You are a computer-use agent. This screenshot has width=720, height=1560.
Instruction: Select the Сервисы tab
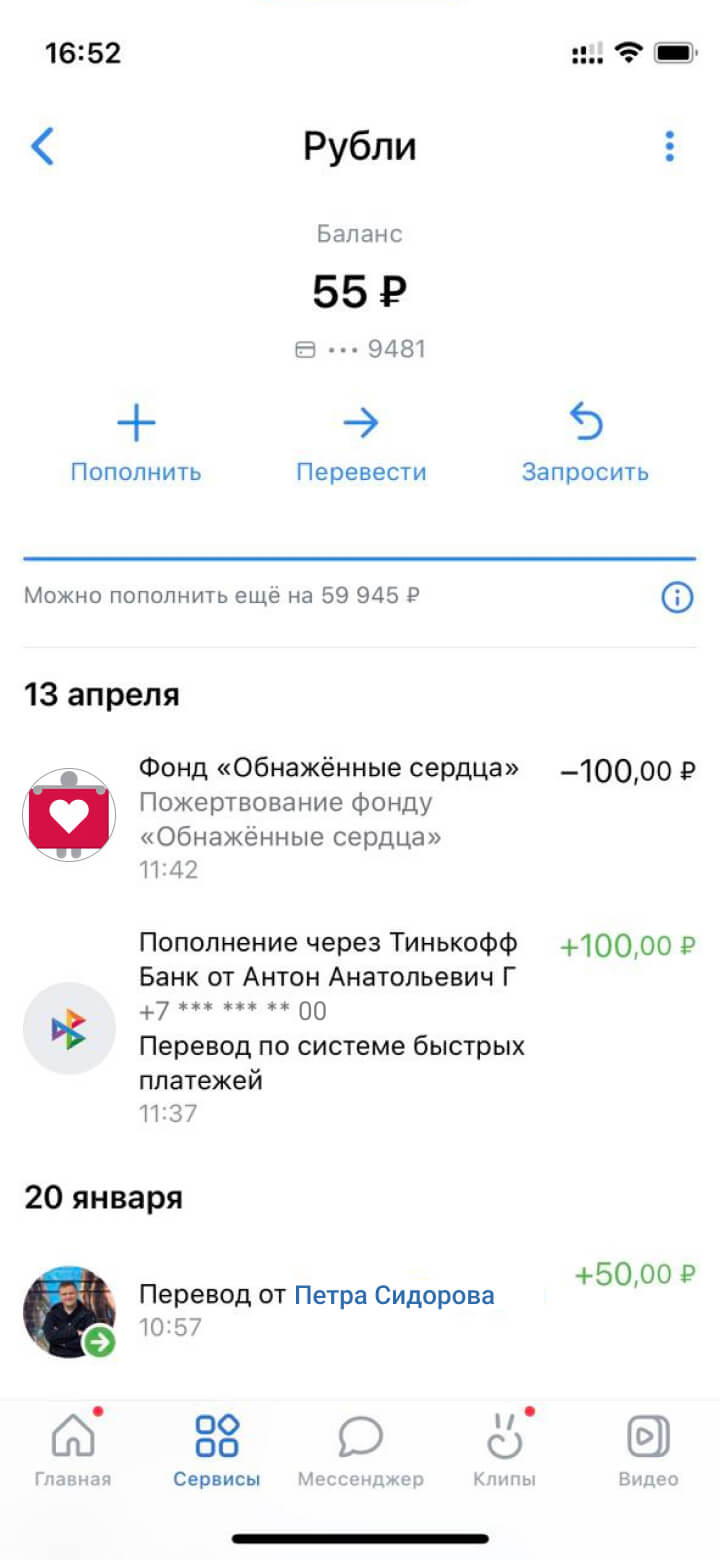click(216, 1450)
